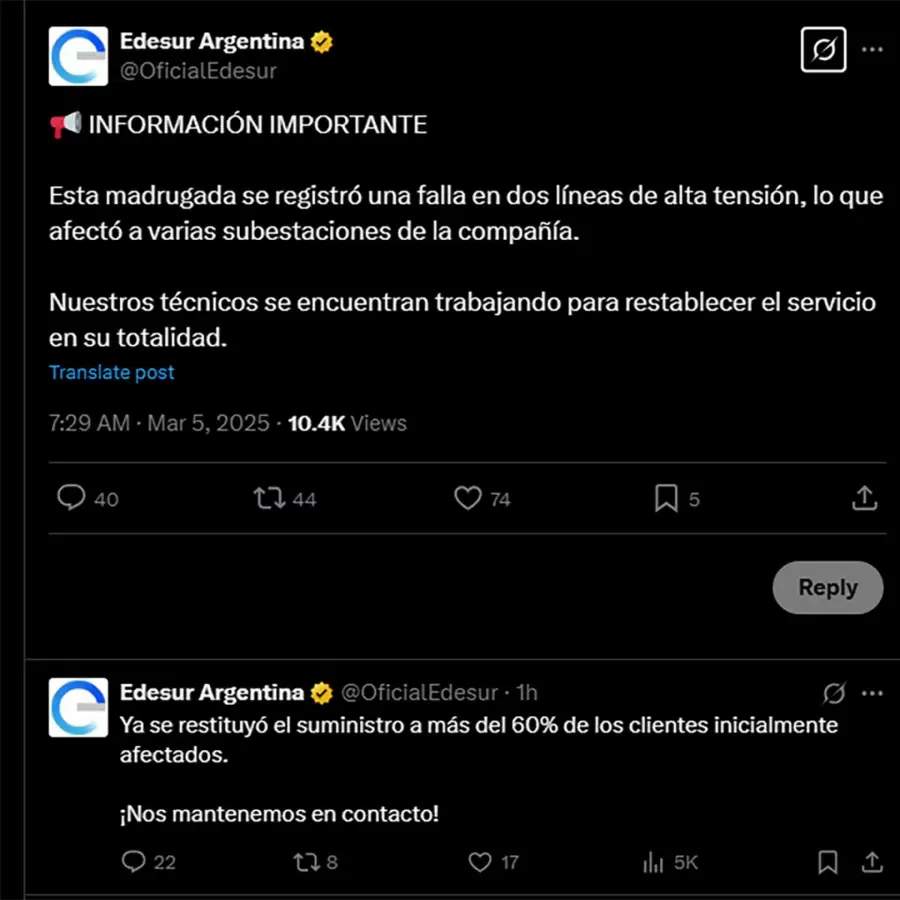Share the main Edesur post
The width and height of the screenshot is (900, 900).
[865, 498]
